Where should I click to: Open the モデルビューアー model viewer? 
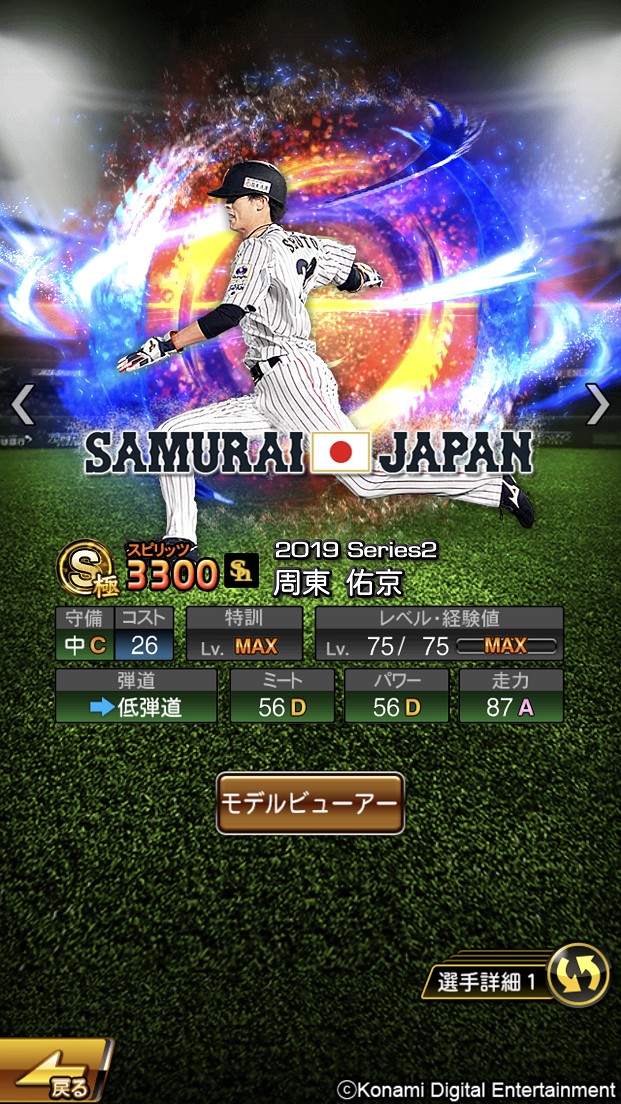(310, 803)
